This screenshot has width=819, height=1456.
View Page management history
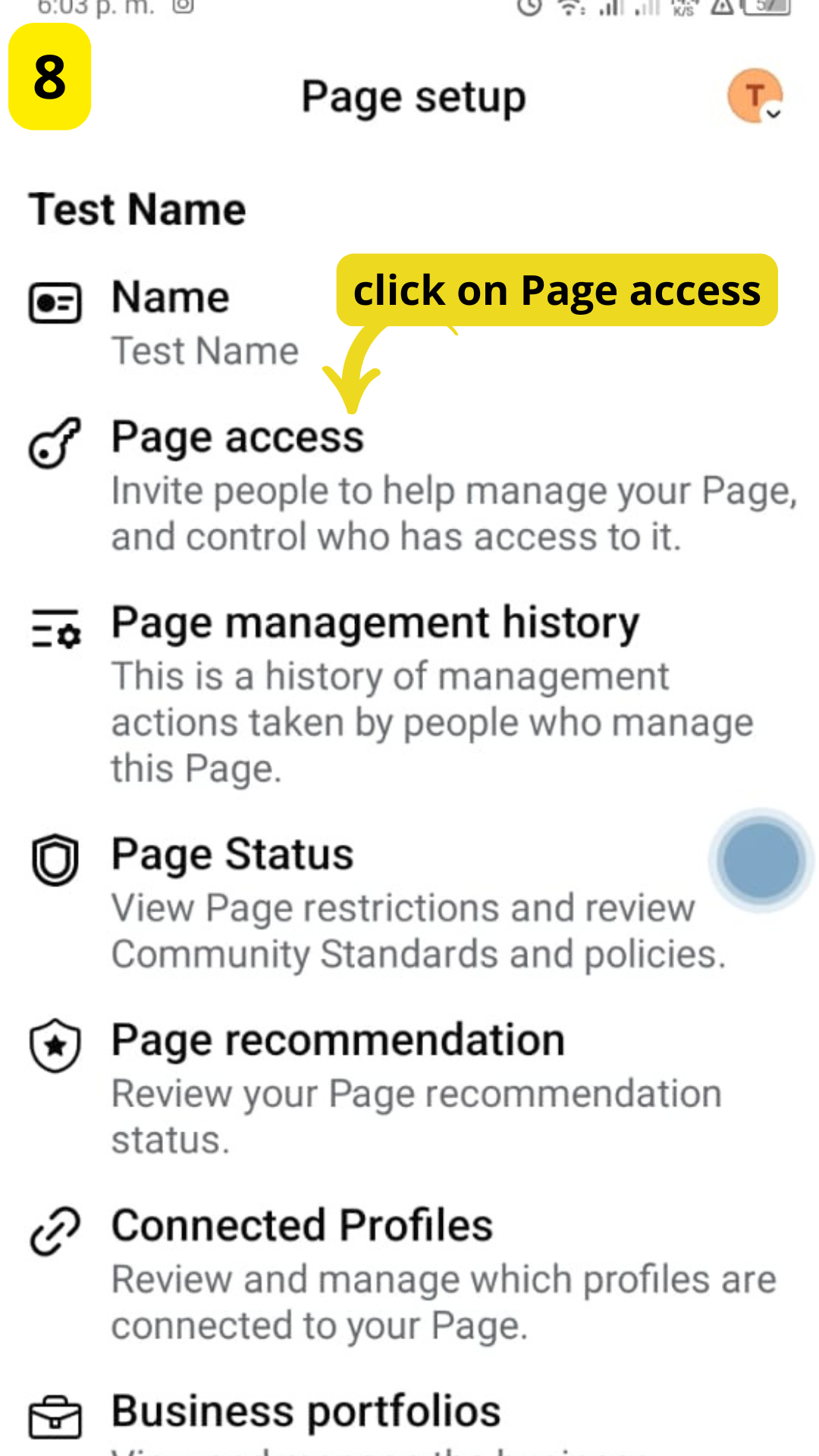[x=375, y=623]
